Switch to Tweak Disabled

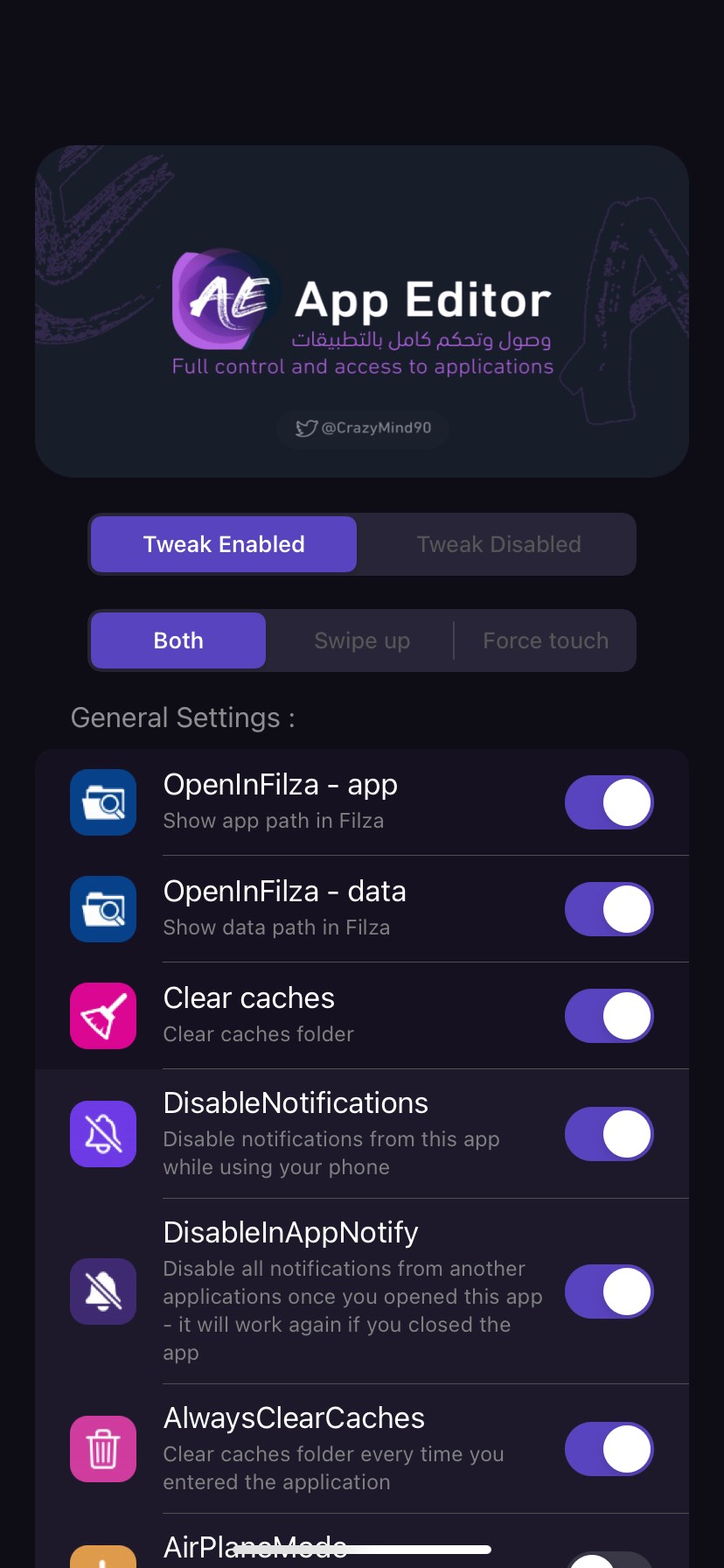point(498,544)
